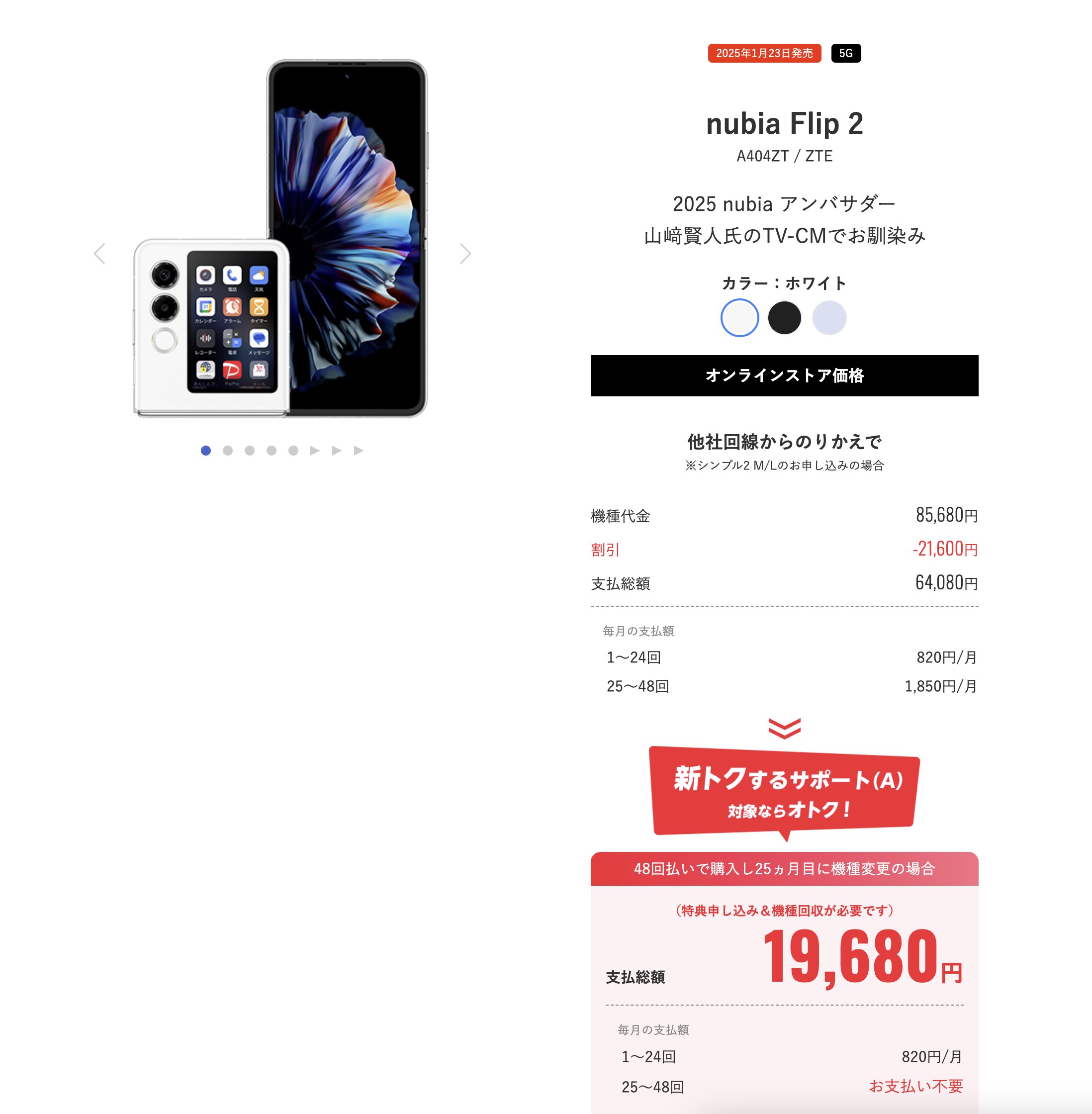The height and width of the screenshot is (1114, 1092).
Task: Open the fourth image indicator dot
Action: click(272, 450)
